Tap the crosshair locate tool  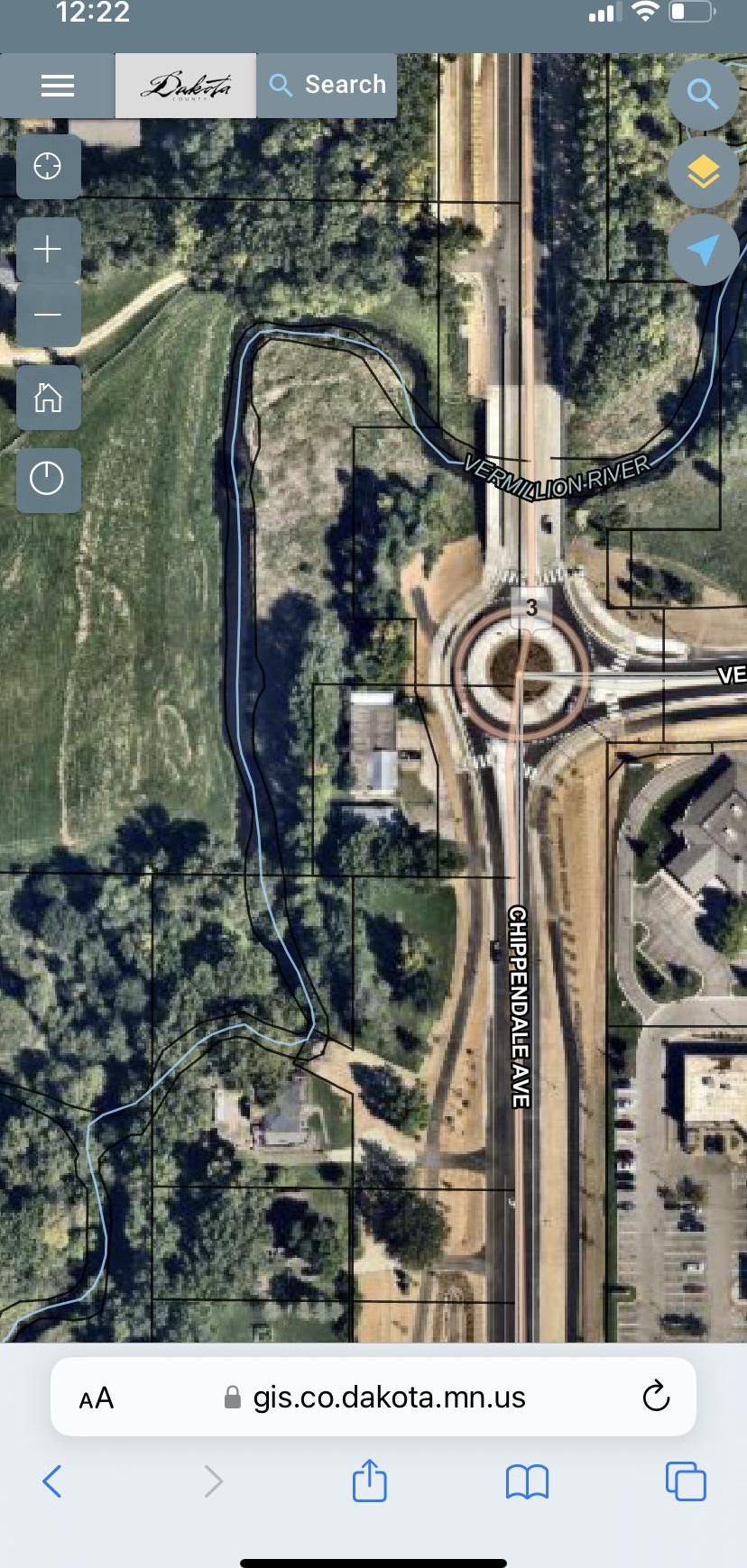pyautogui.click(x=48, y=167)
